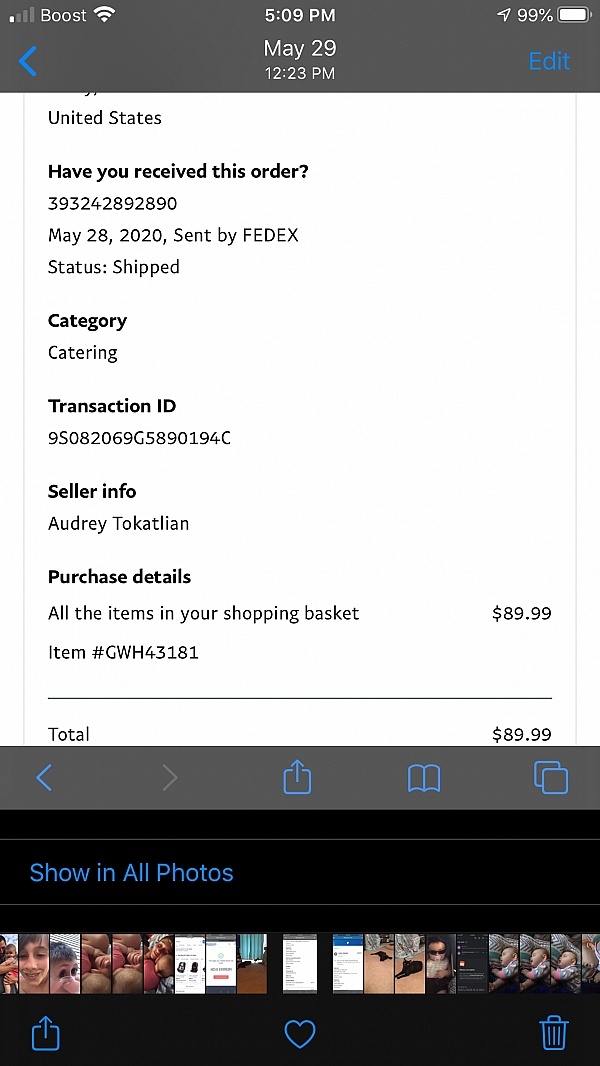Share this photo using the share icon
Viewport: 600px width, 1066px height.
point(46,1034)
